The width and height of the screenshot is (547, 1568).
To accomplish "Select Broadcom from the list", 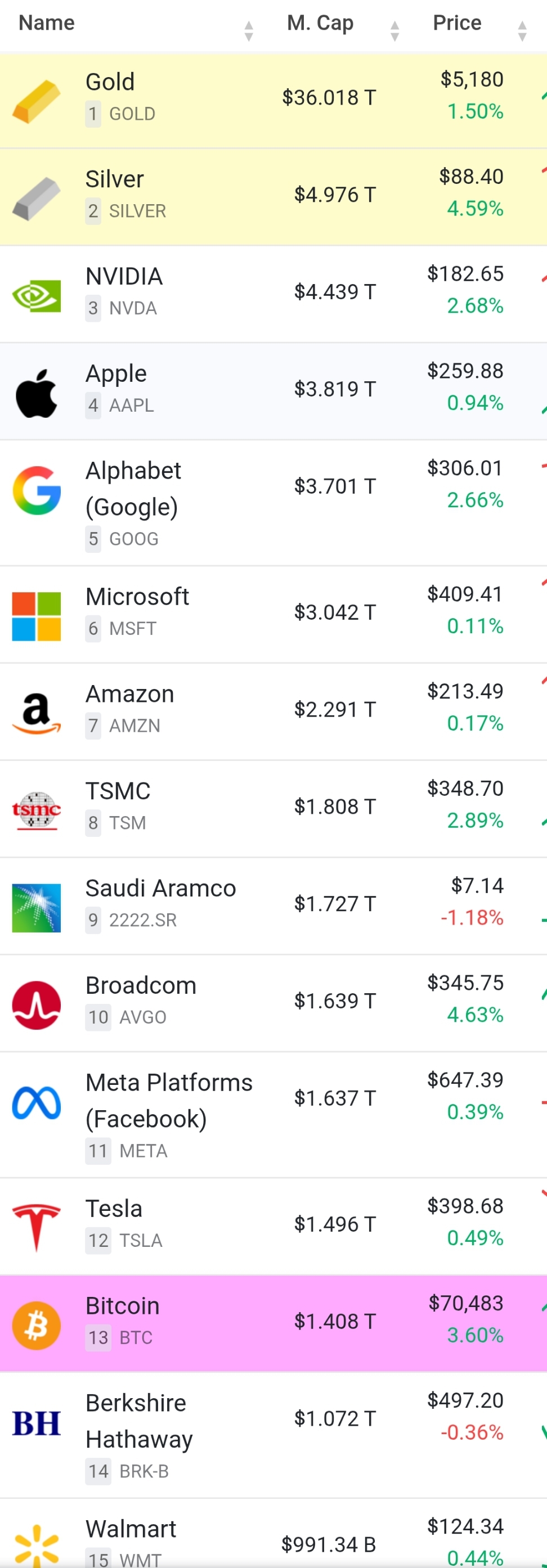I will (x=141, y=986).
